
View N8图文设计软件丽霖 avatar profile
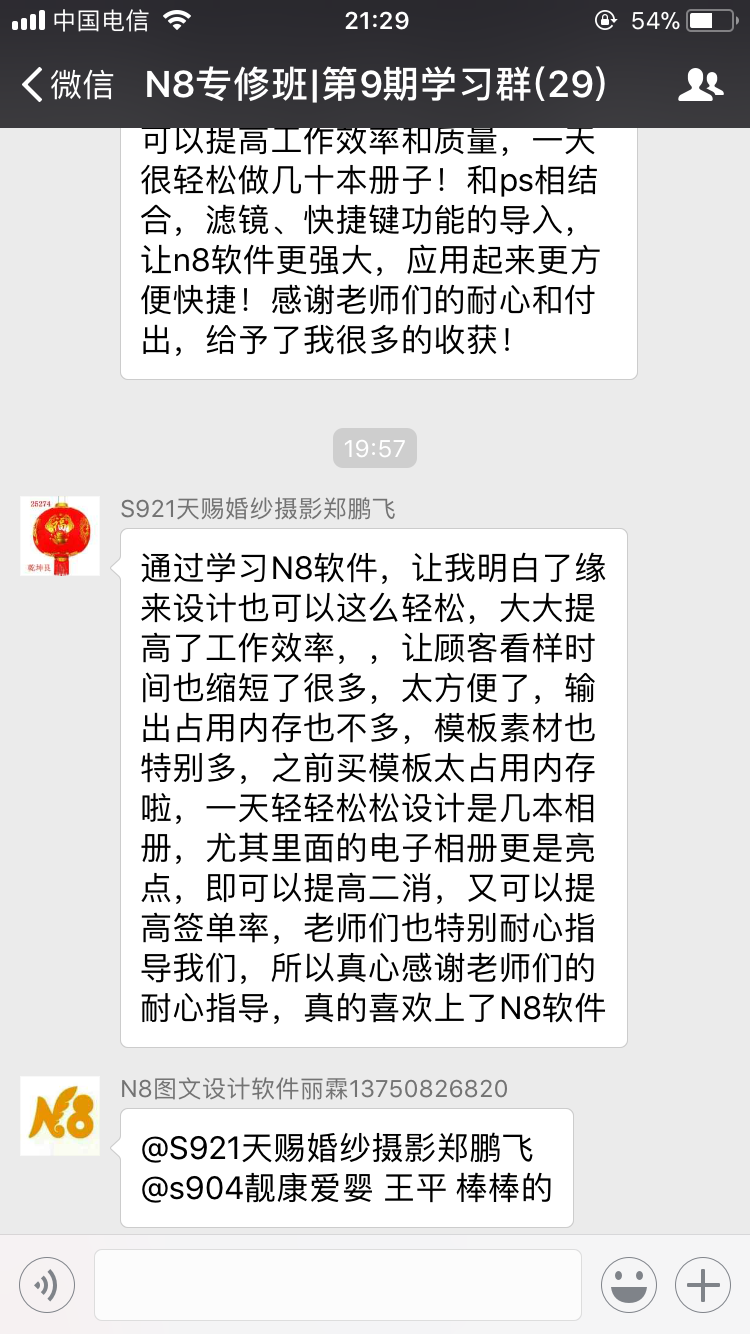pos(60,1116)
